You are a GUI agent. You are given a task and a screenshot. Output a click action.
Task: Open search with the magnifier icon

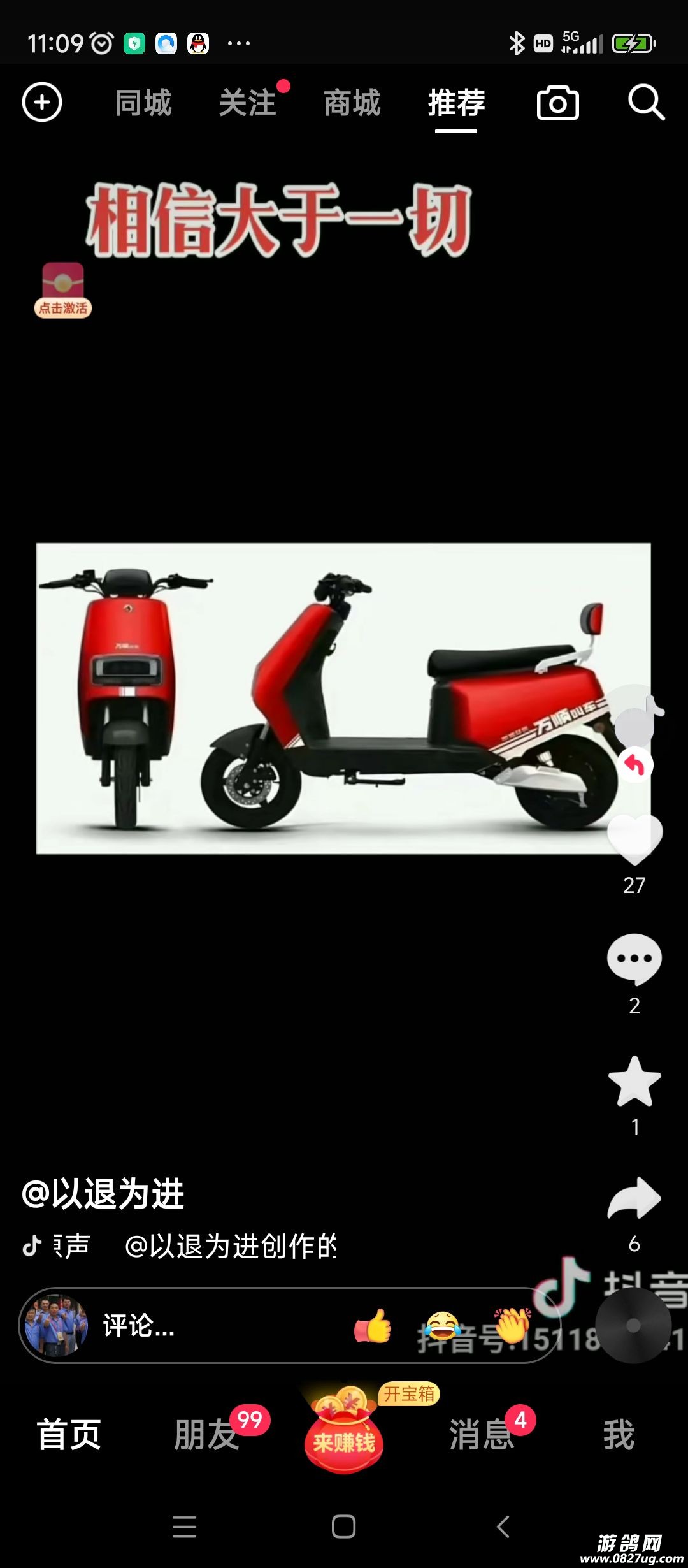(x=646, y=102)
